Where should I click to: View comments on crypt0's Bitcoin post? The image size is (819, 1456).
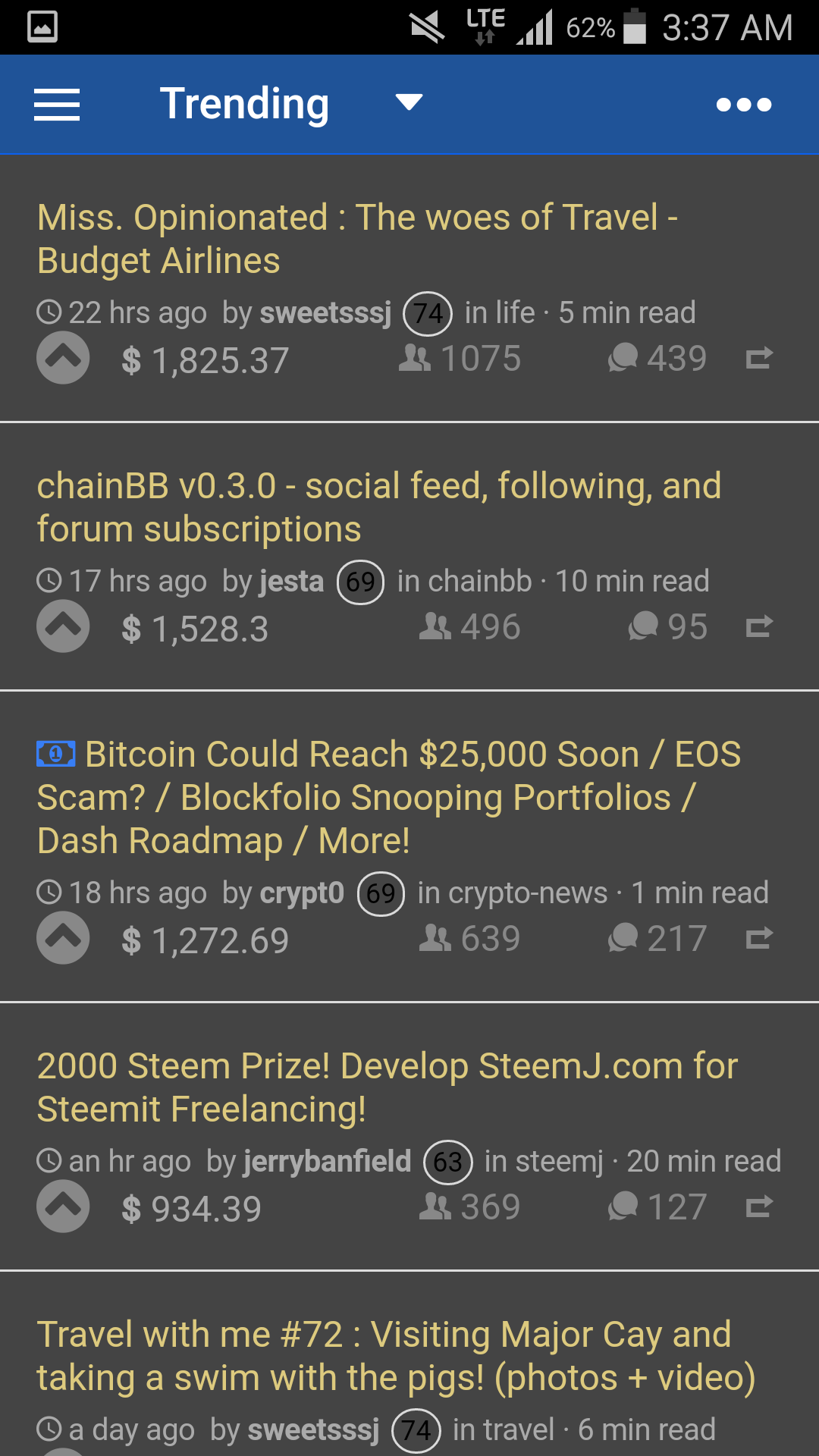(x=657, y=939)
